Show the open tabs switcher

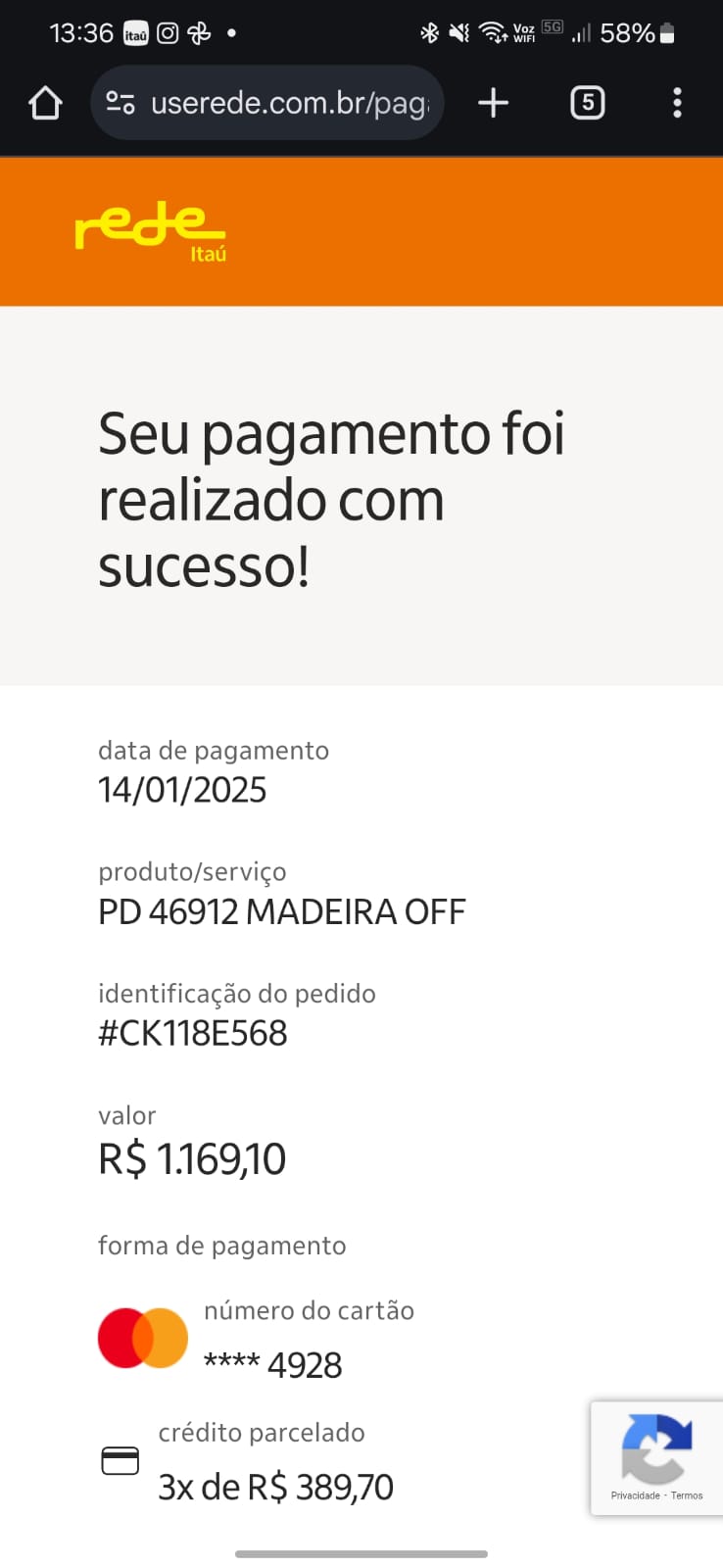coord(587,103)
